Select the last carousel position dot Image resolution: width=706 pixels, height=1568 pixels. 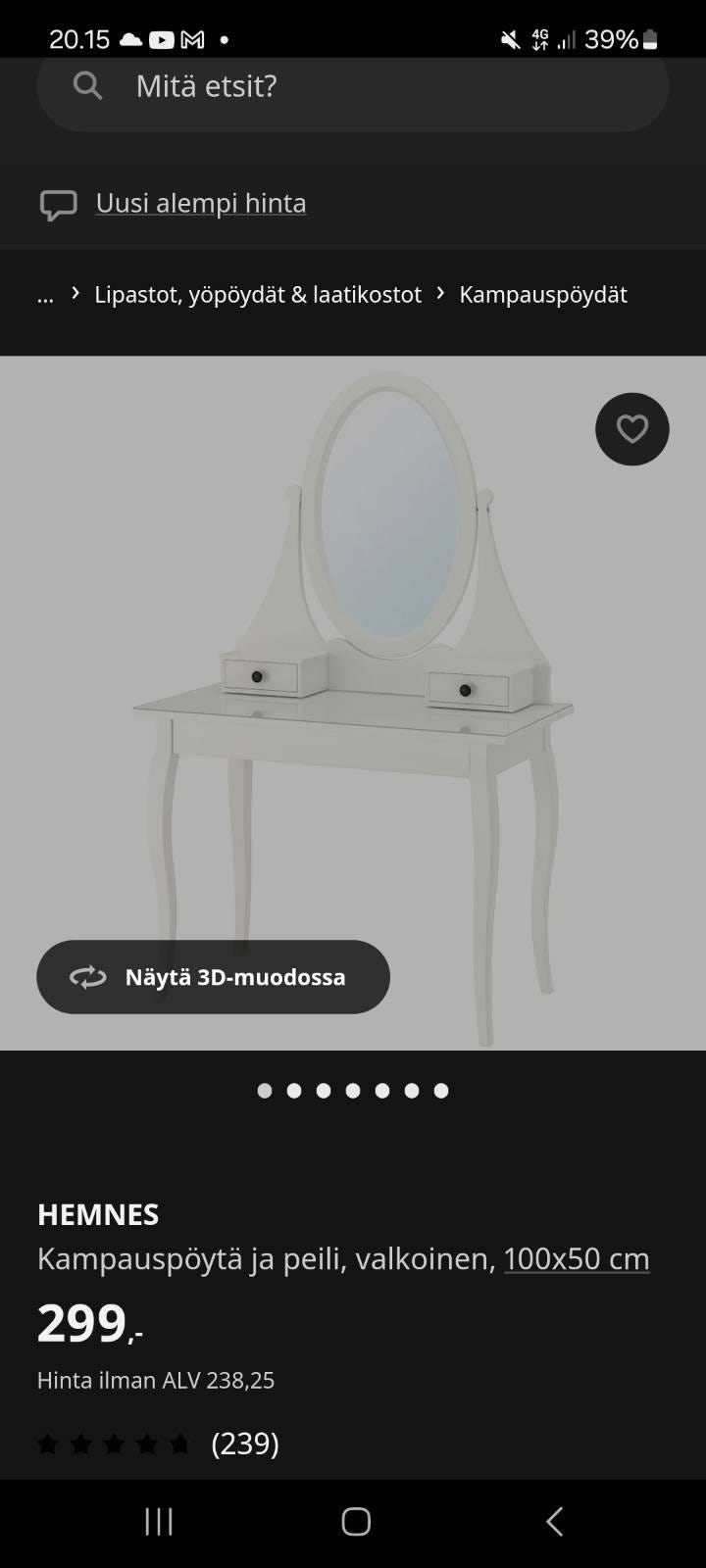point(440,1090)
